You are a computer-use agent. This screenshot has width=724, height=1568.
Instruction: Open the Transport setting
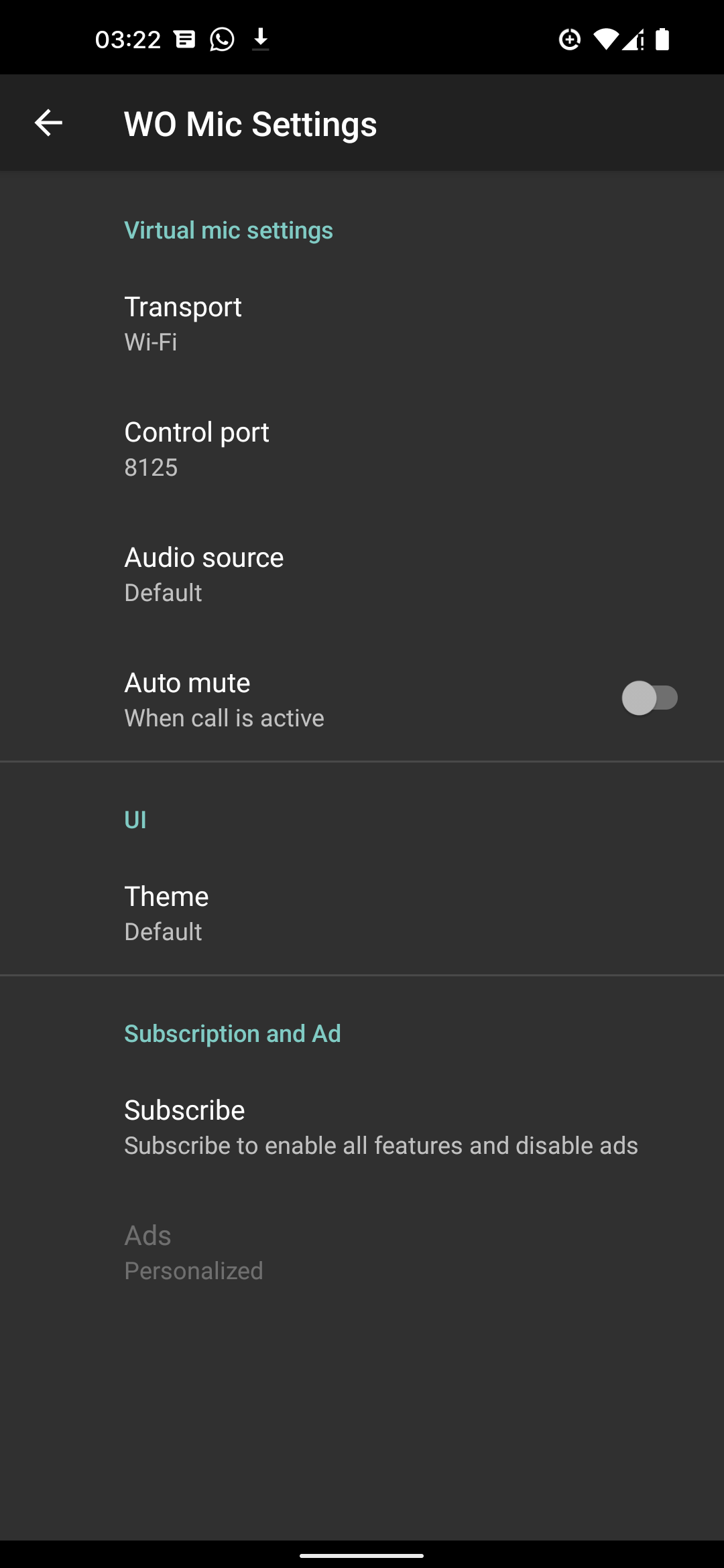[362, 324]
